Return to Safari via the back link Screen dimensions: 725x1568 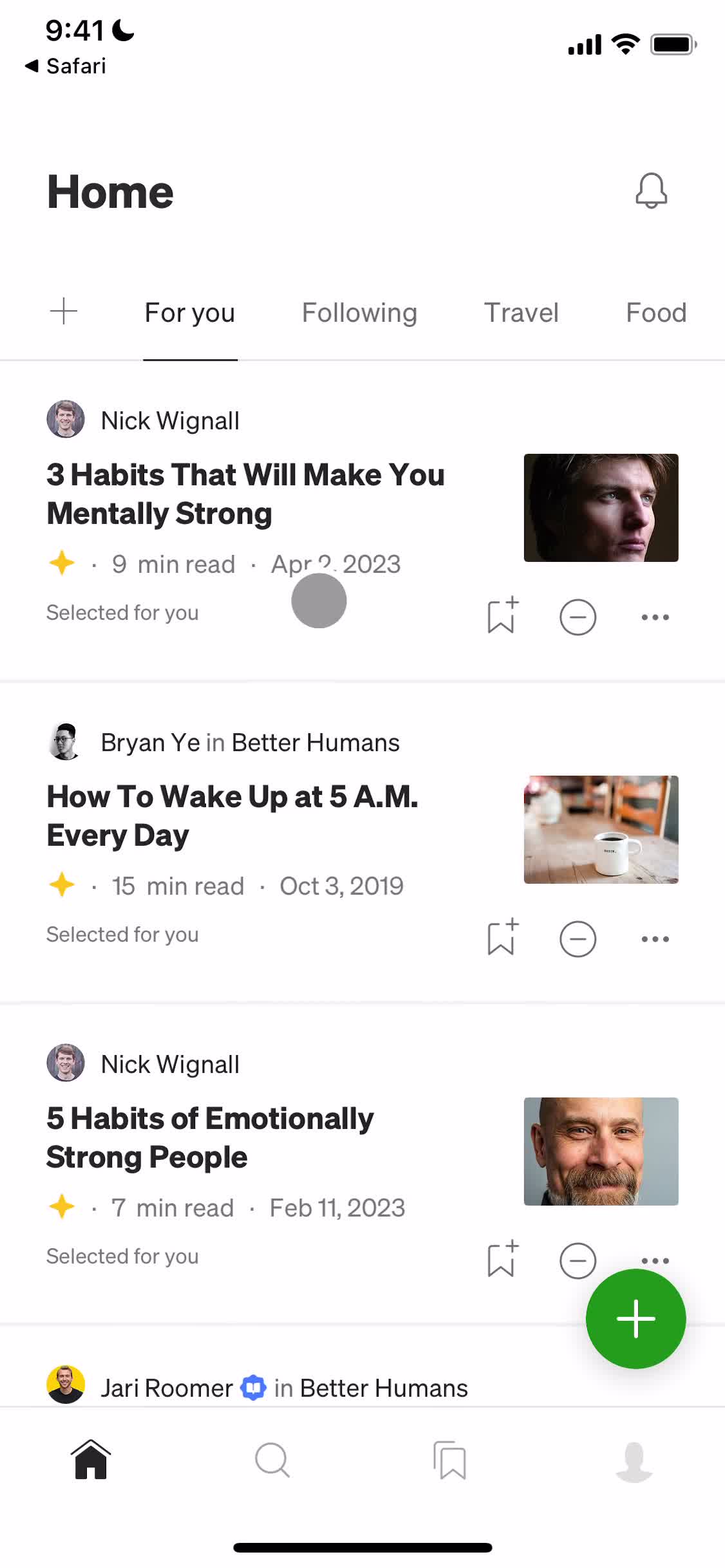(66, 66)
